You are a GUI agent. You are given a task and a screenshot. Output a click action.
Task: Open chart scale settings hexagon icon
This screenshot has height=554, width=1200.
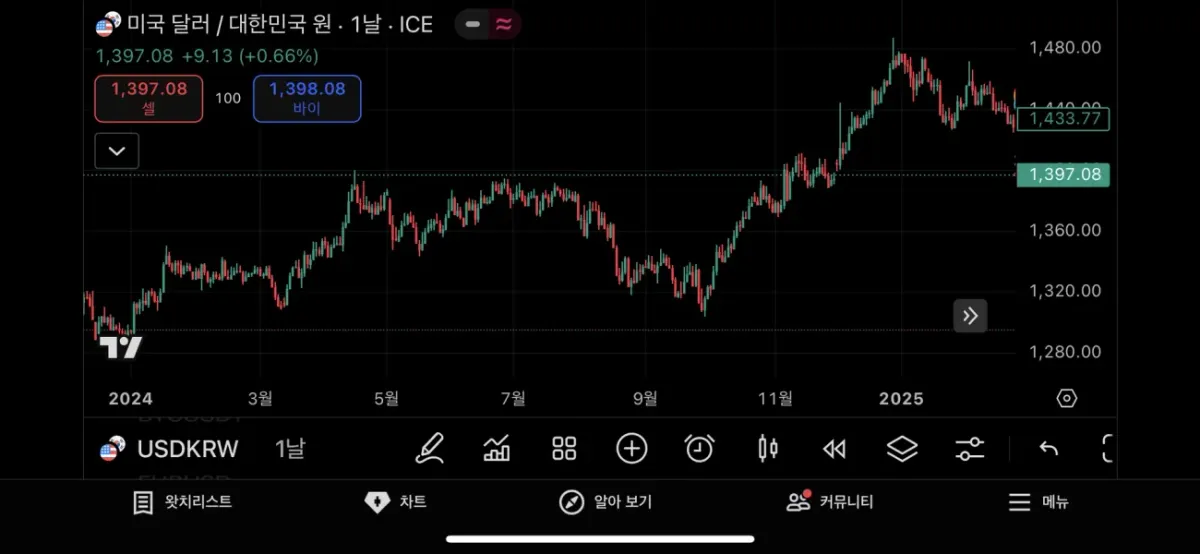[x=1066, y=399]
